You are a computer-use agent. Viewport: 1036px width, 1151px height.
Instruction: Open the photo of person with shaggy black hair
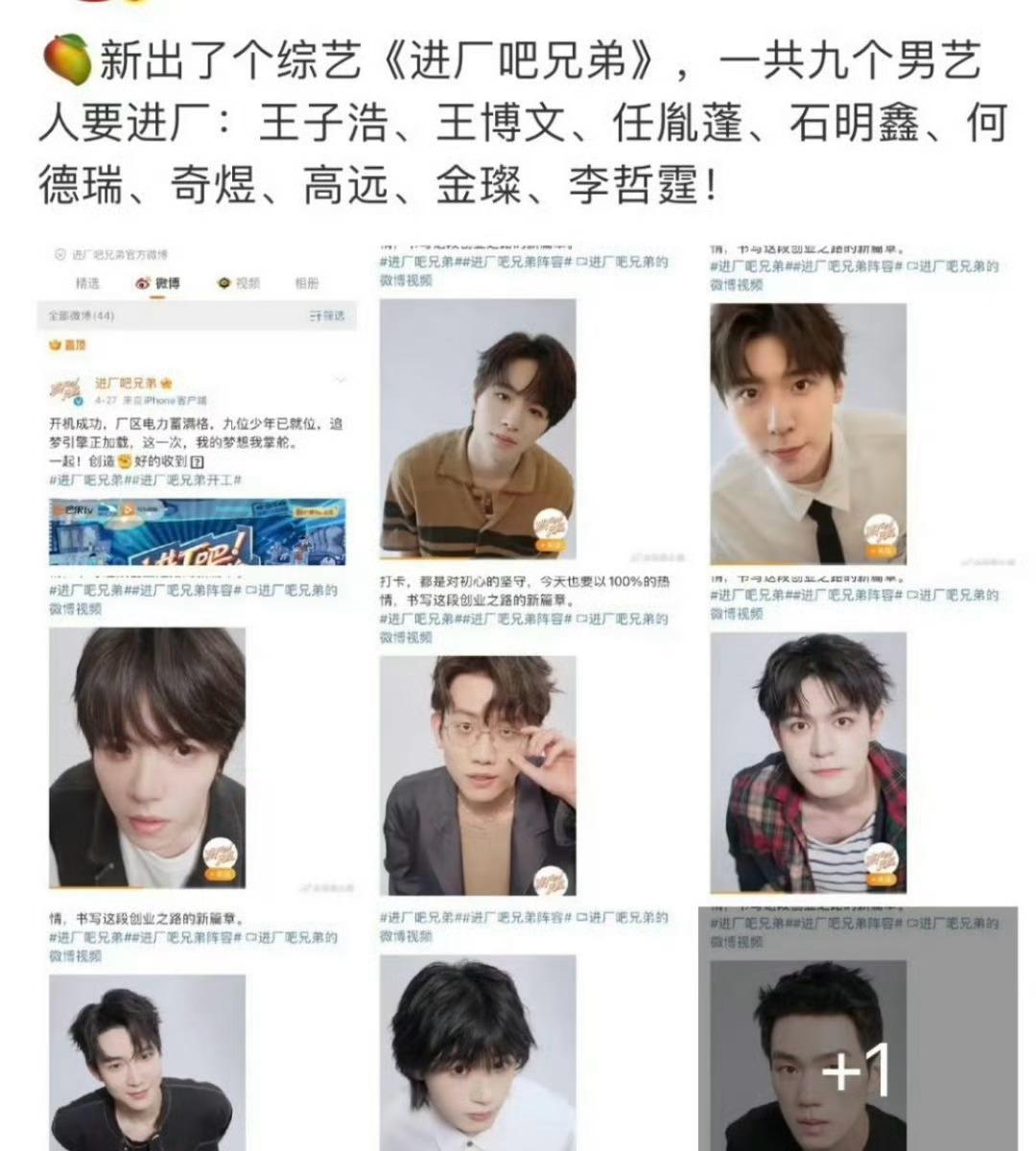click(478, 1053)
